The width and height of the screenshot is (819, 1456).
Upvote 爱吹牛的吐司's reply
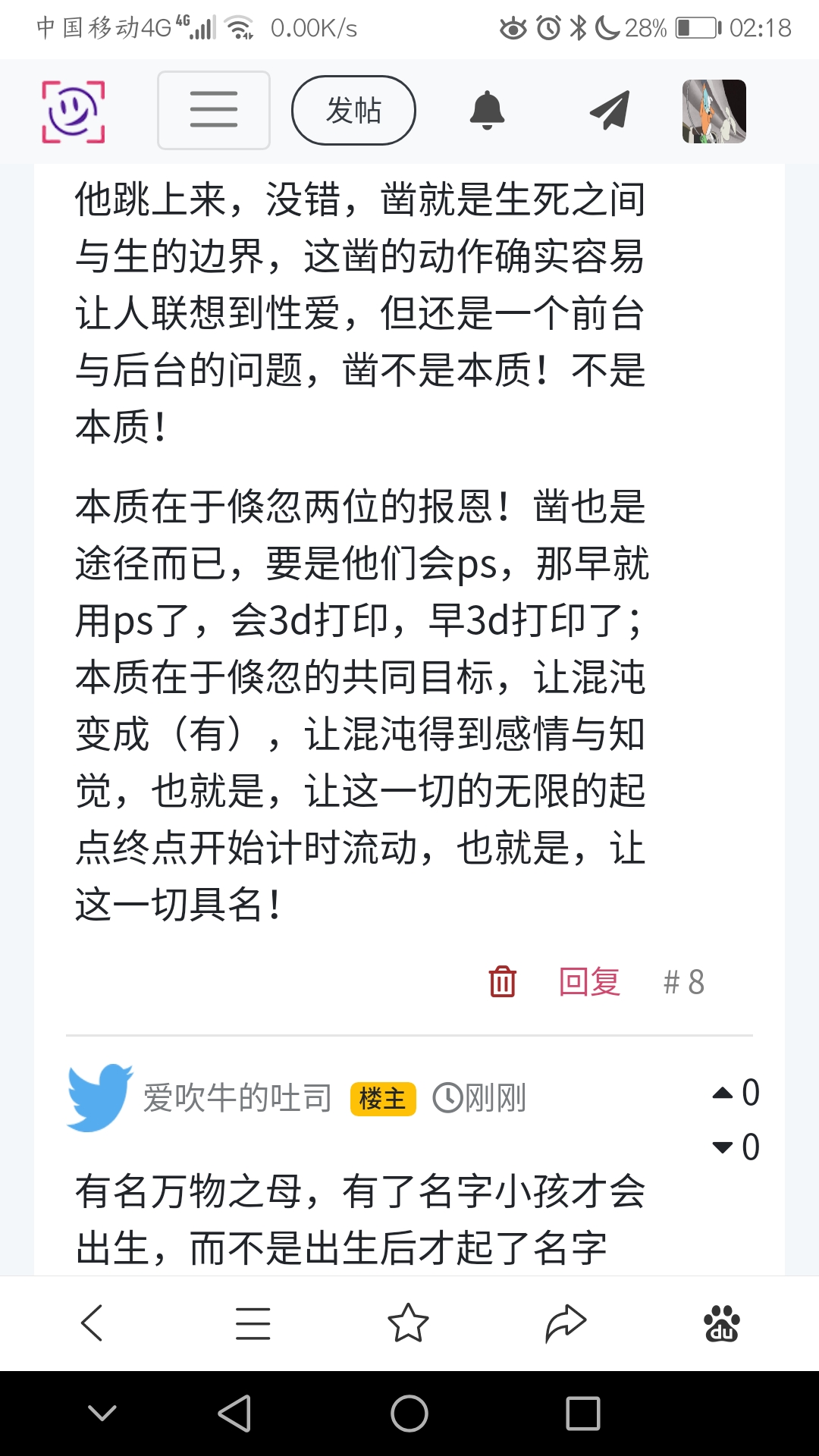click(x=723, y=1093)
